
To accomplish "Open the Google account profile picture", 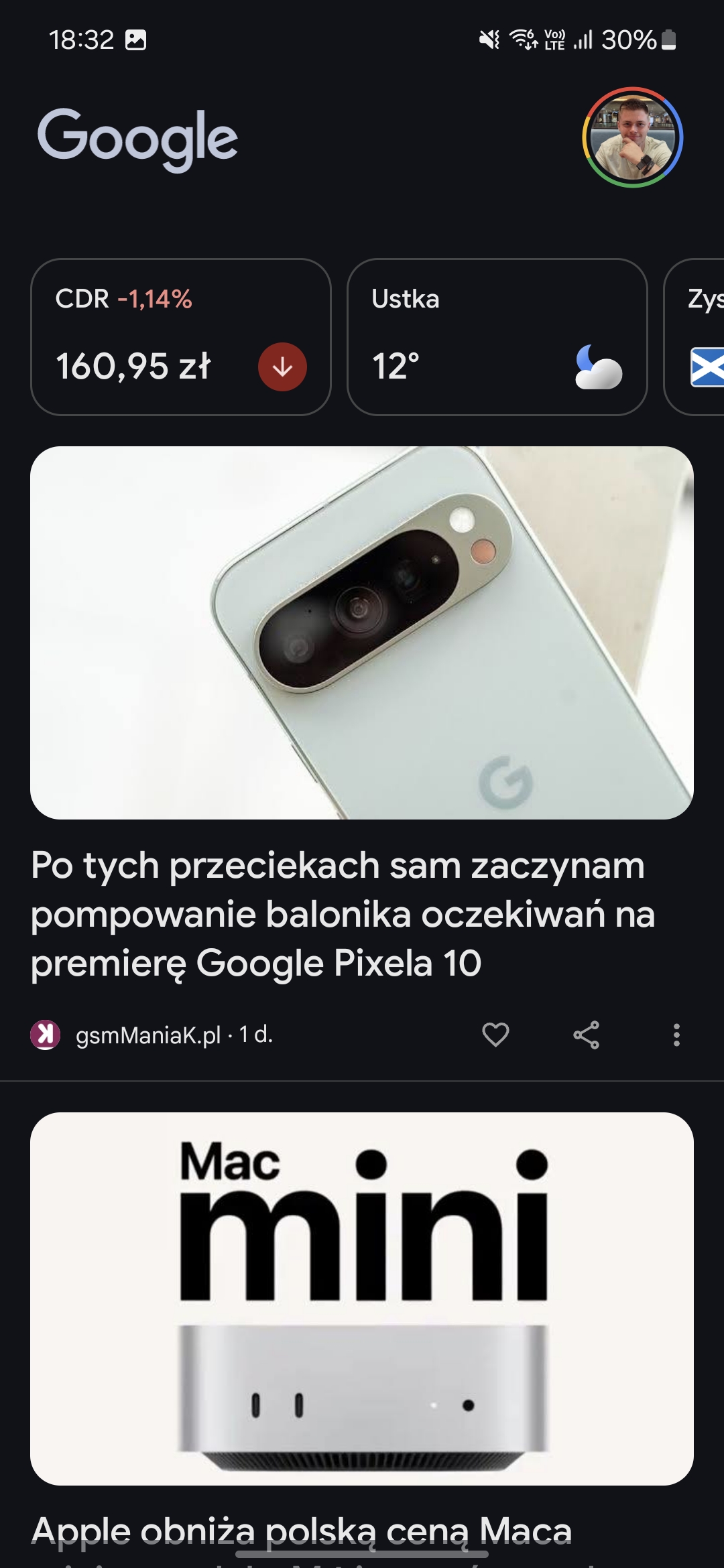I will tap(632, 137).
